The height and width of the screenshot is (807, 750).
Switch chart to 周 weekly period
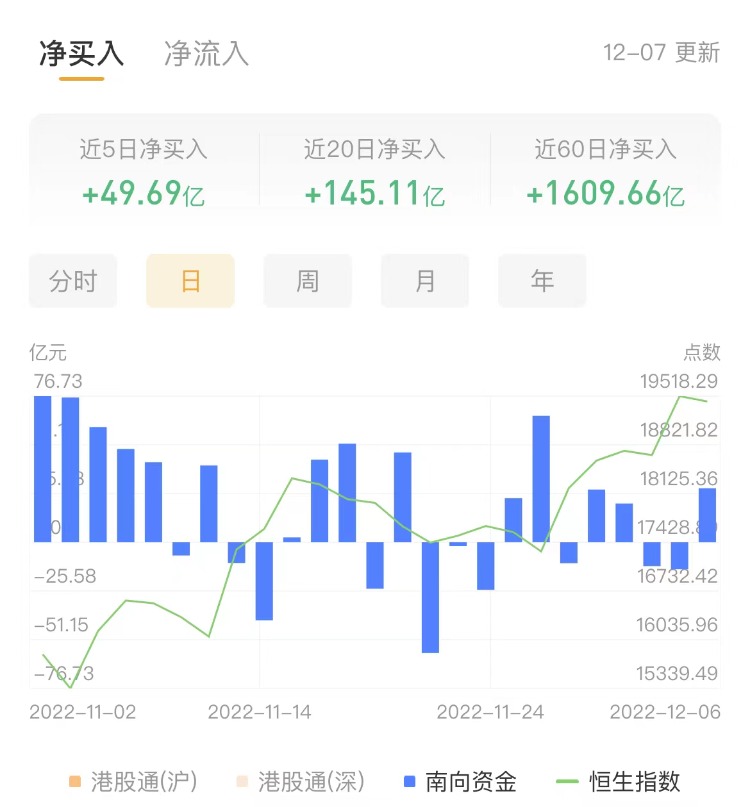[x=307, y=281]
